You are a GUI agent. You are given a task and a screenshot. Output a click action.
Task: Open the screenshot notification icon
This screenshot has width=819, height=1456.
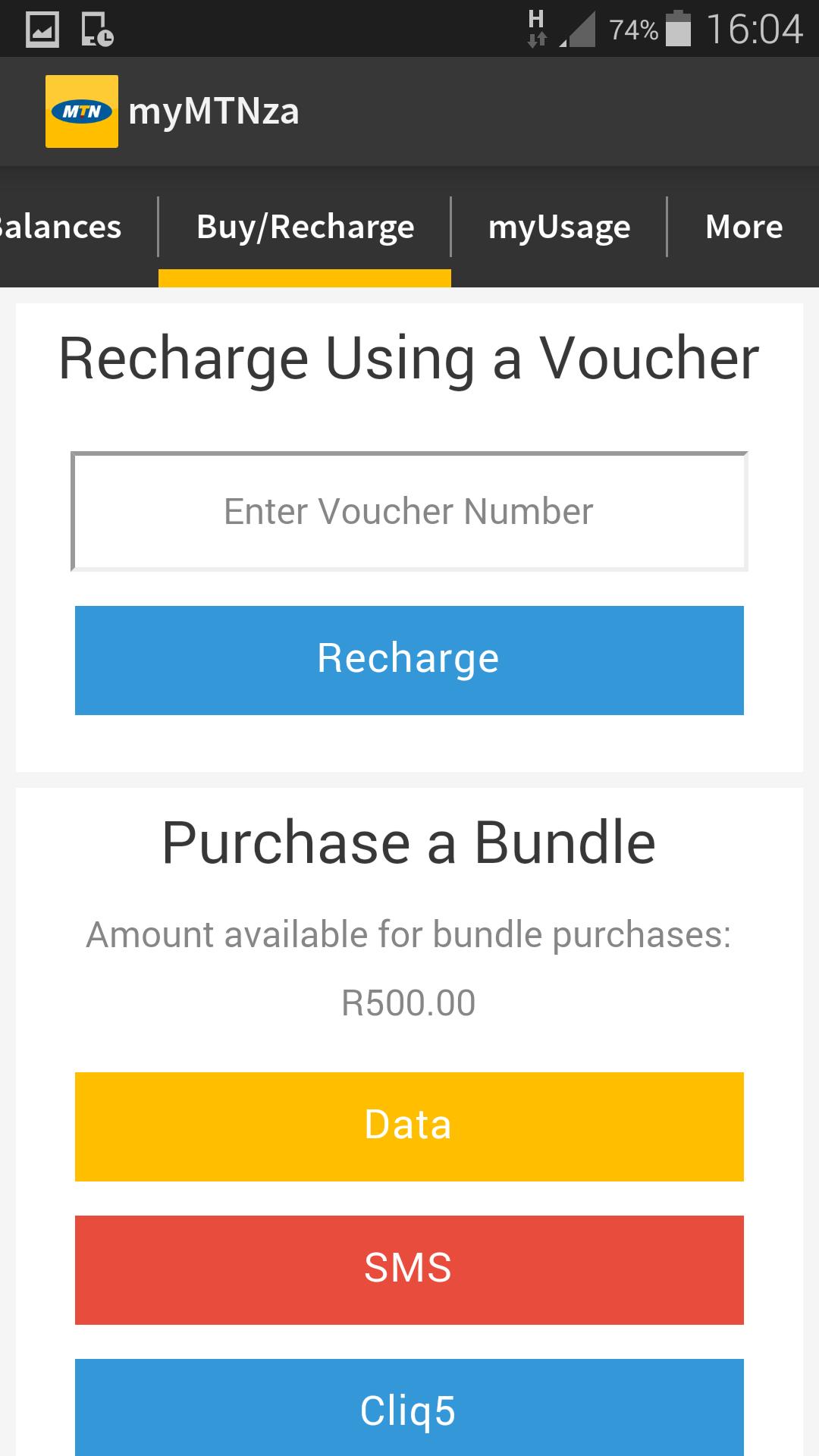click(42, 30)
